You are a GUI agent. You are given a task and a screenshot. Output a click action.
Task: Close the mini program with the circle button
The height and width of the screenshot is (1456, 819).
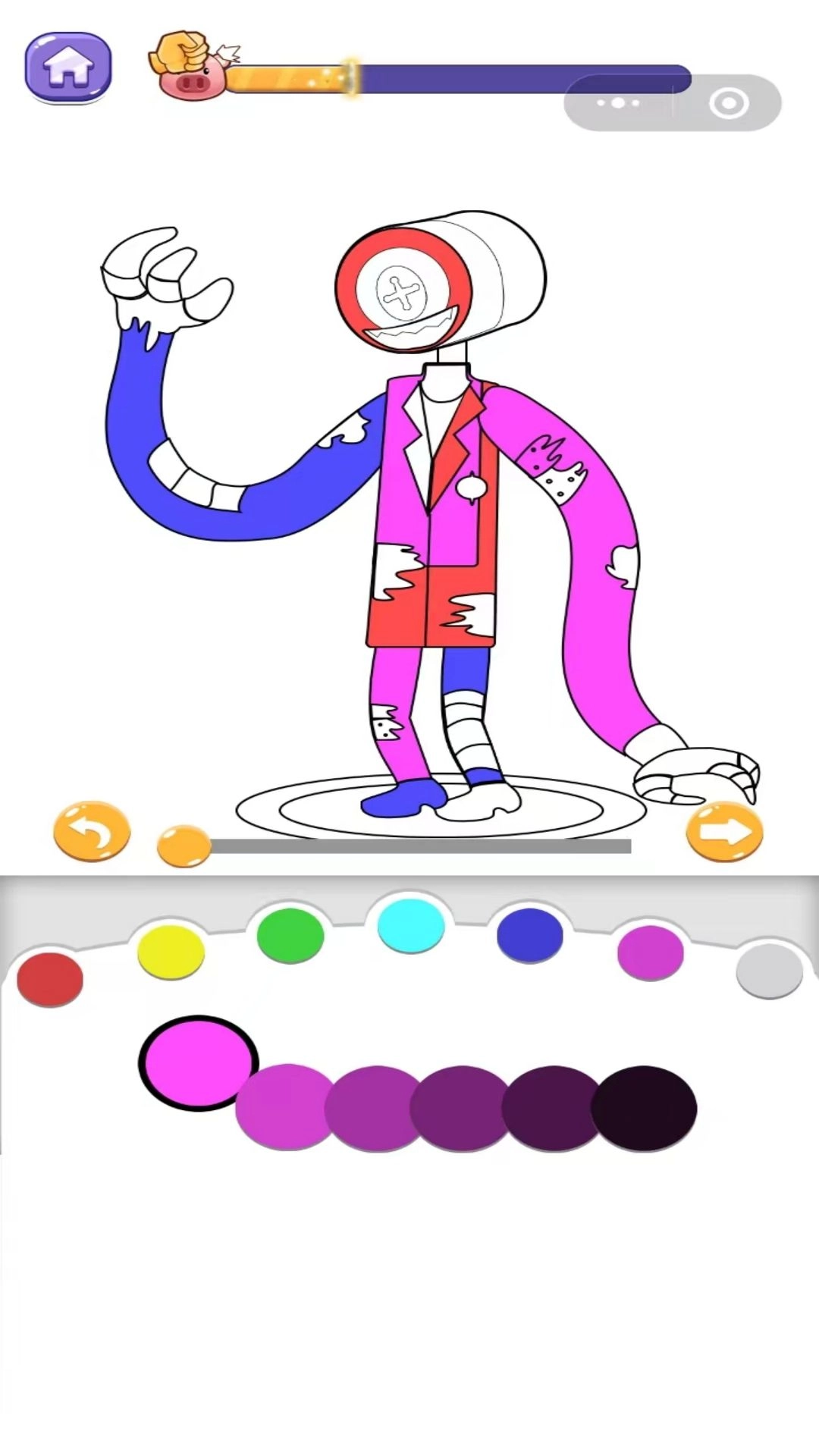coord(729,103)
